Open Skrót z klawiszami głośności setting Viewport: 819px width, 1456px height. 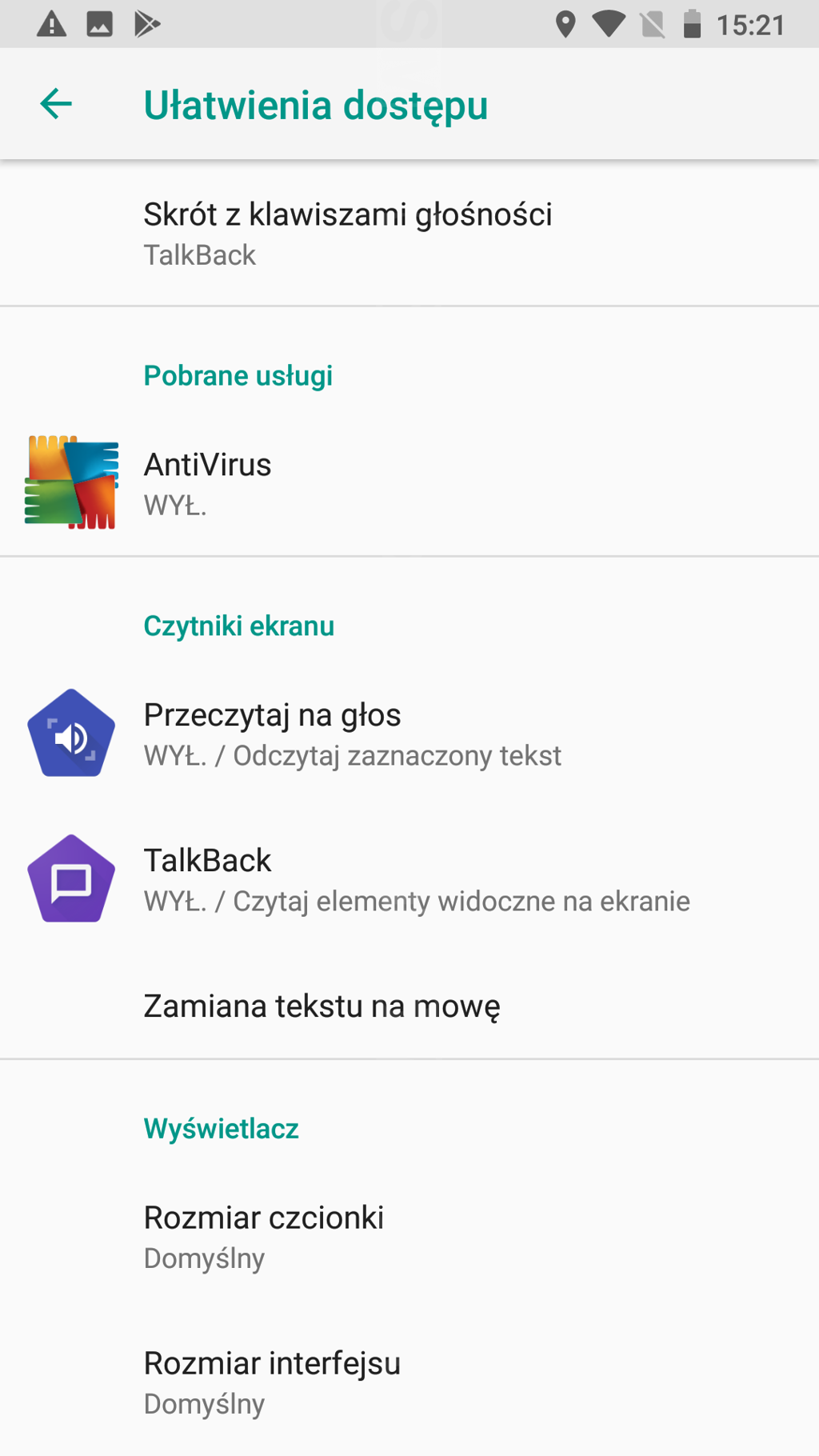pyautogui.click(x=348, y=233)
